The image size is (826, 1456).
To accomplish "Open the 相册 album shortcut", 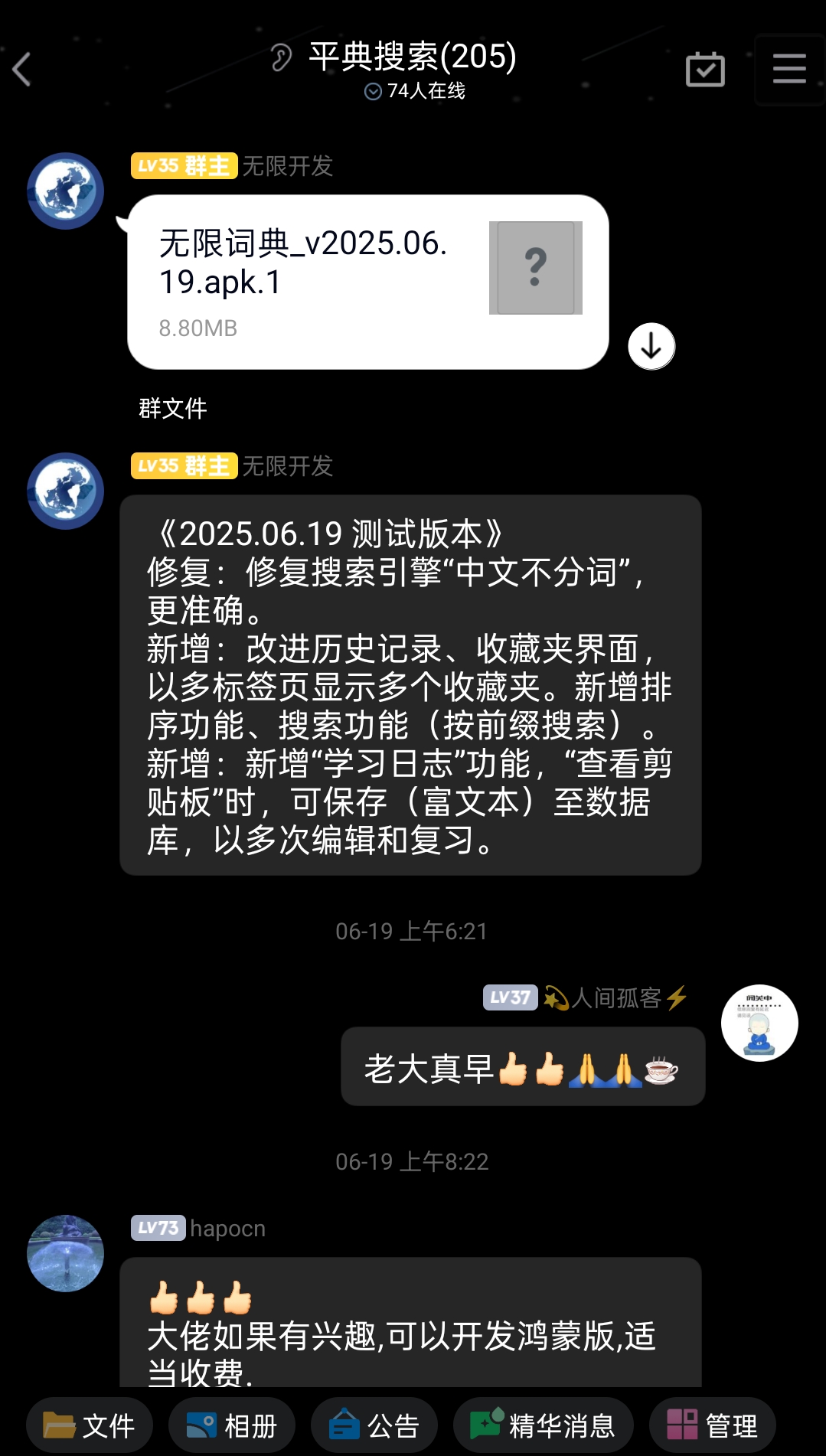I will [232, 1425].
